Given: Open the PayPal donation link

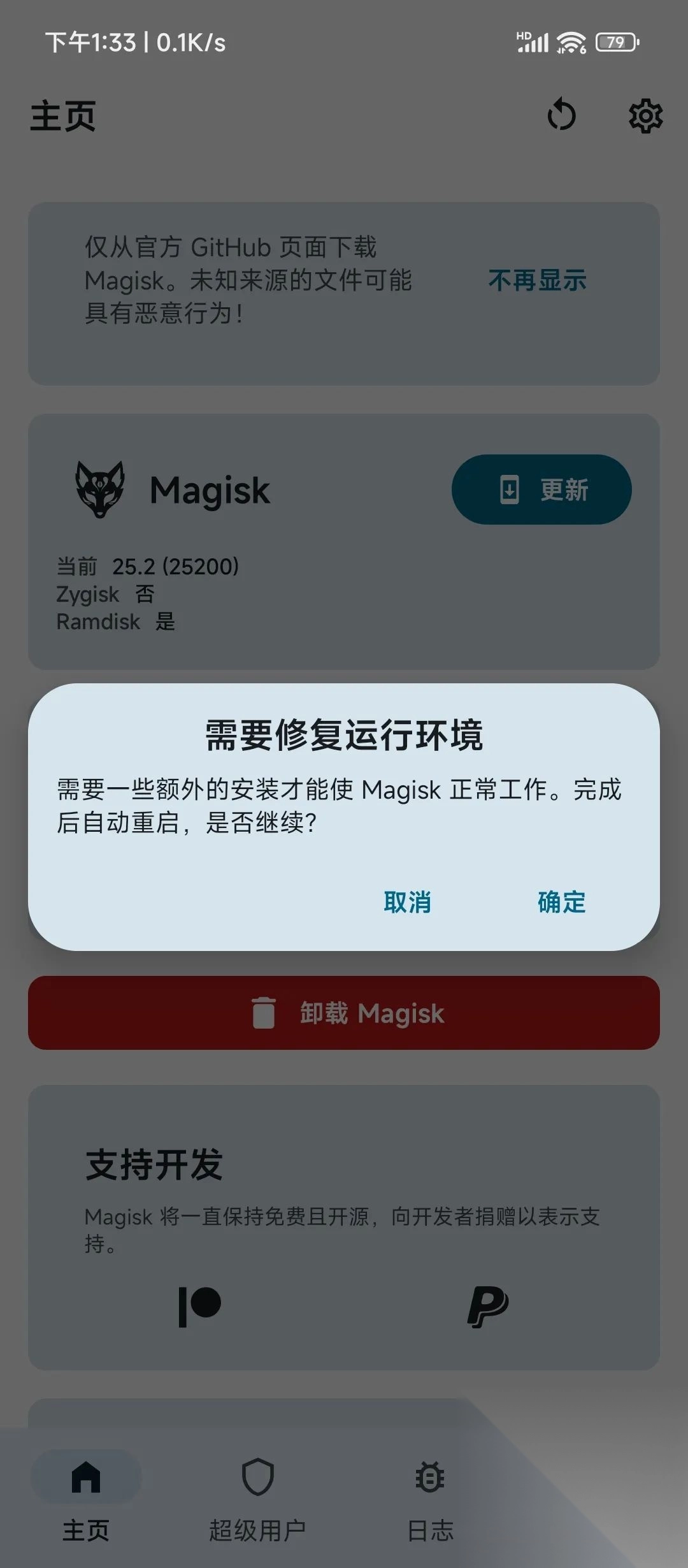Looking at the screenshot, I should [x=487, y=1307].
